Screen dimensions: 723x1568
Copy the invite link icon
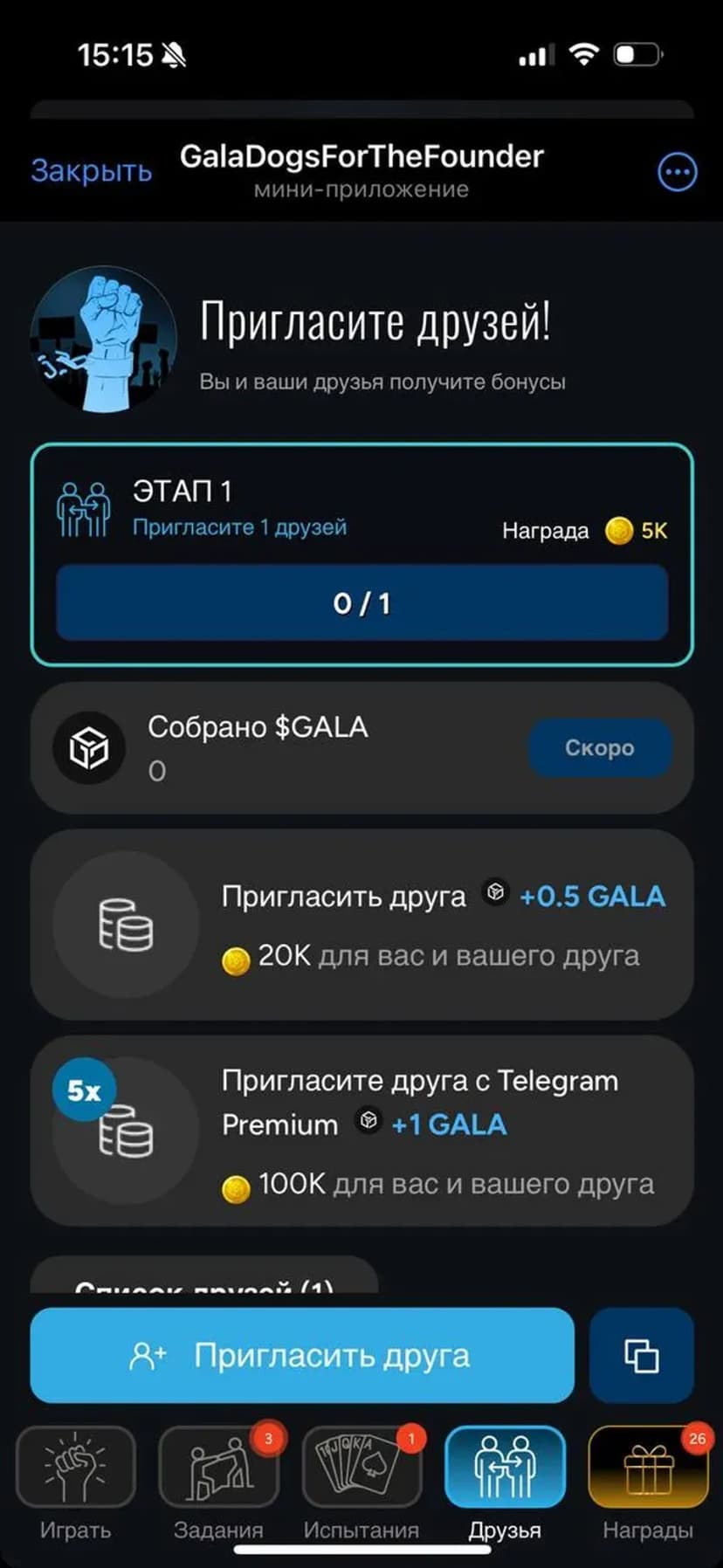coord(642,1355)
